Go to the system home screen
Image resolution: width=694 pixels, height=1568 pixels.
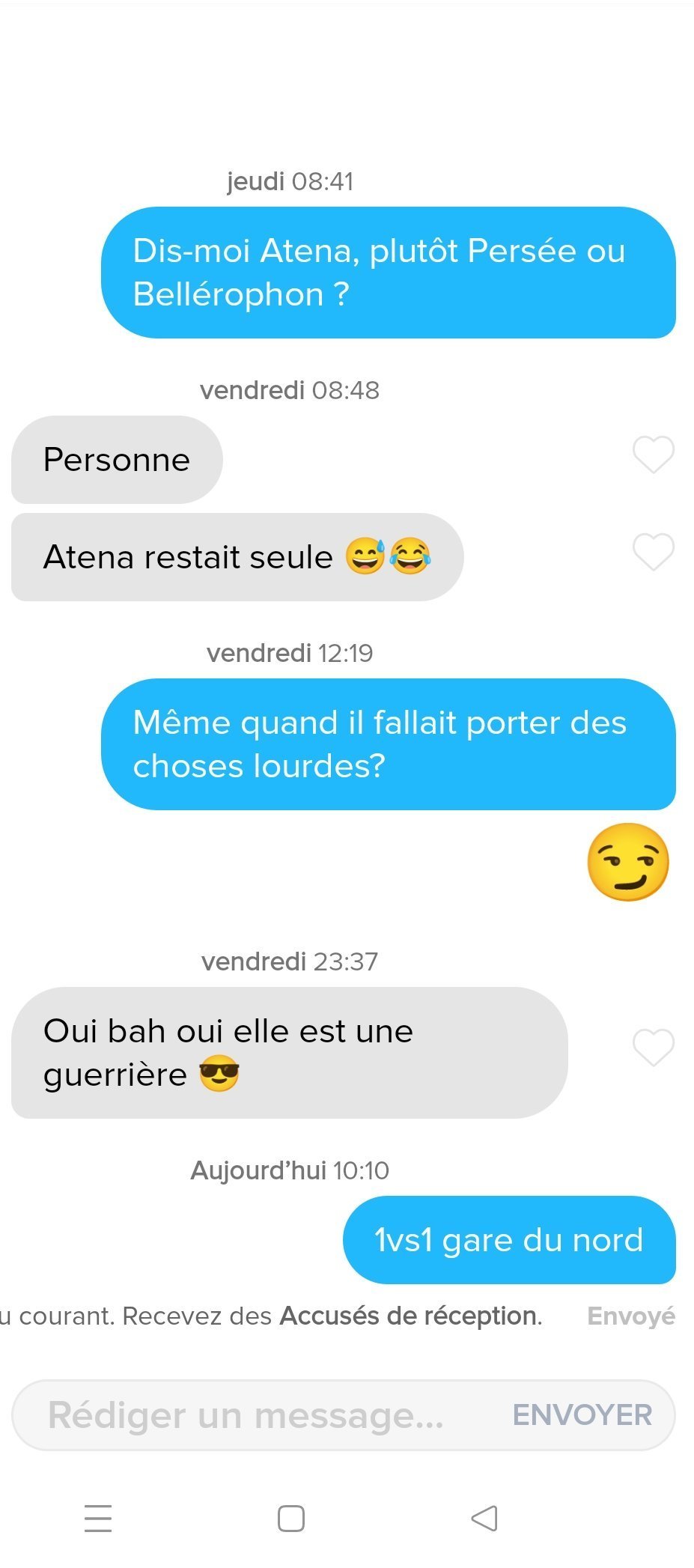click(290, 1519)
